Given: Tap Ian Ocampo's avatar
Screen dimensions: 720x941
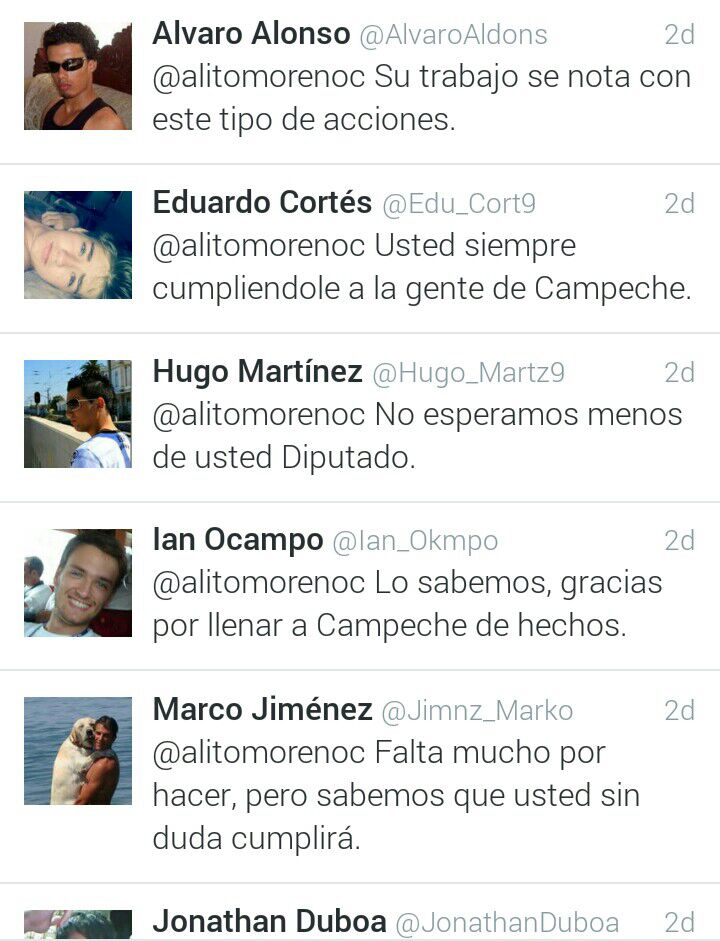Looking at the screenshot, I should coord(78,583).
